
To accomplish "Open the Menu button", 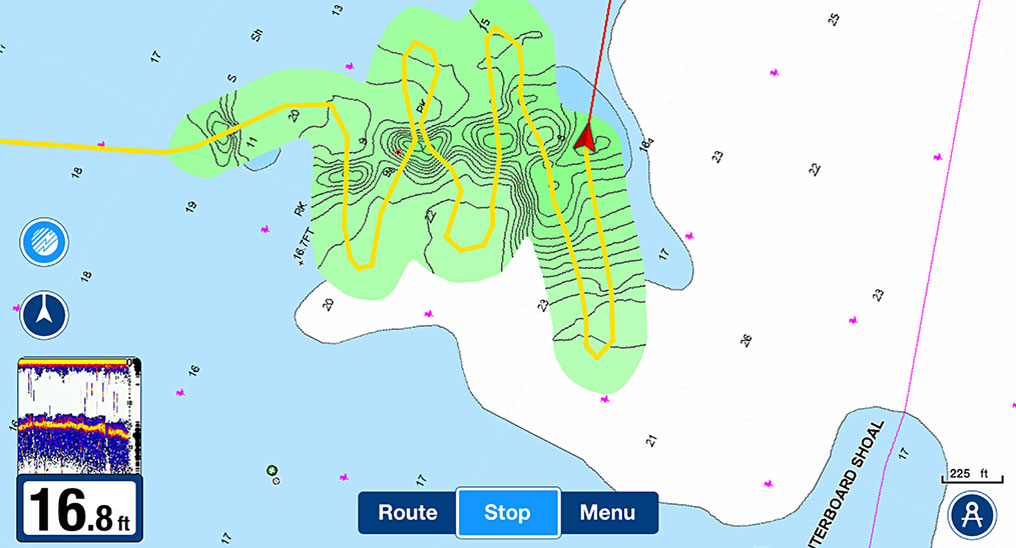I will (x=607, y=513).
